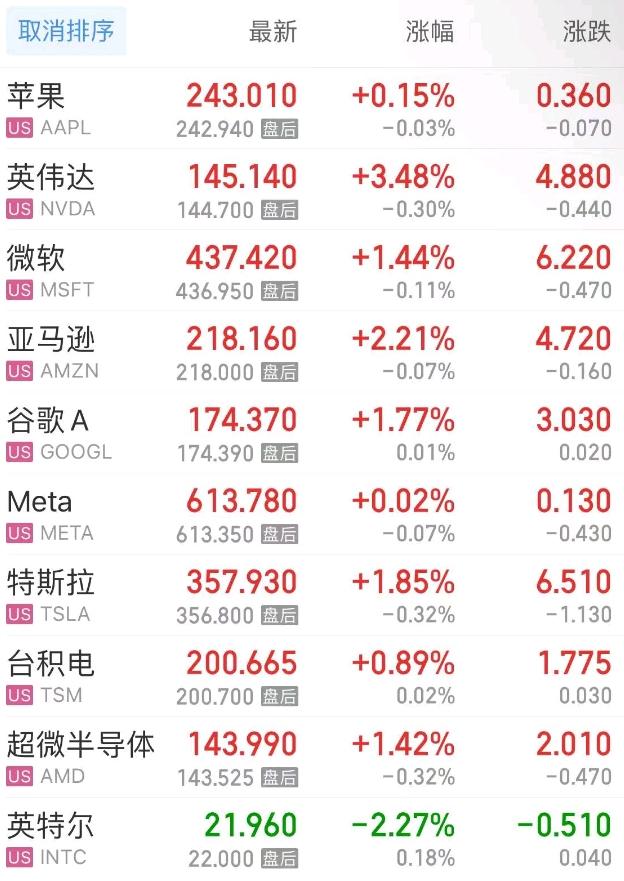Viewport: 624px width, 881px height.
Task: Sort the list by 最新 price
Action: (x=273, y=32)
